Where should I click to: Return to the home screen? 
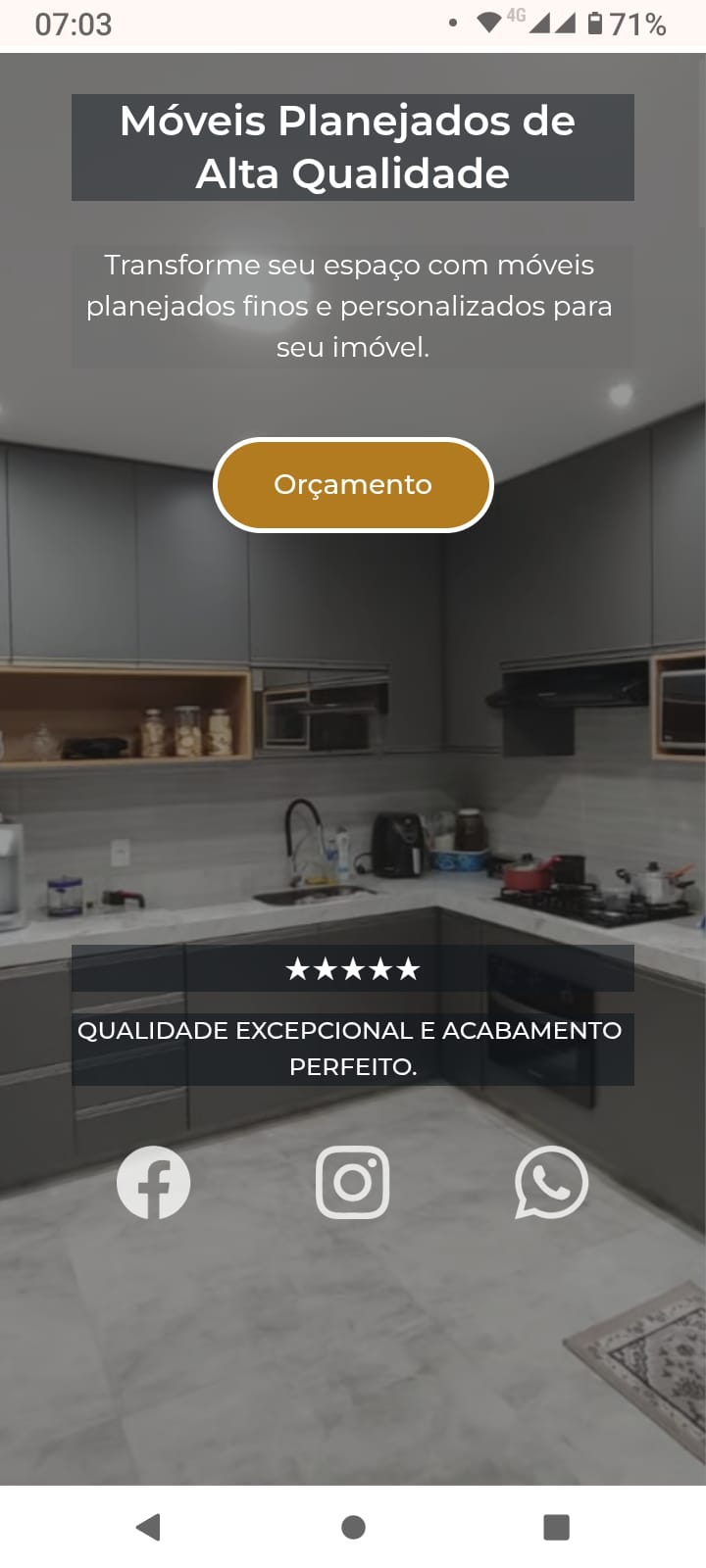pos(353,1527)
